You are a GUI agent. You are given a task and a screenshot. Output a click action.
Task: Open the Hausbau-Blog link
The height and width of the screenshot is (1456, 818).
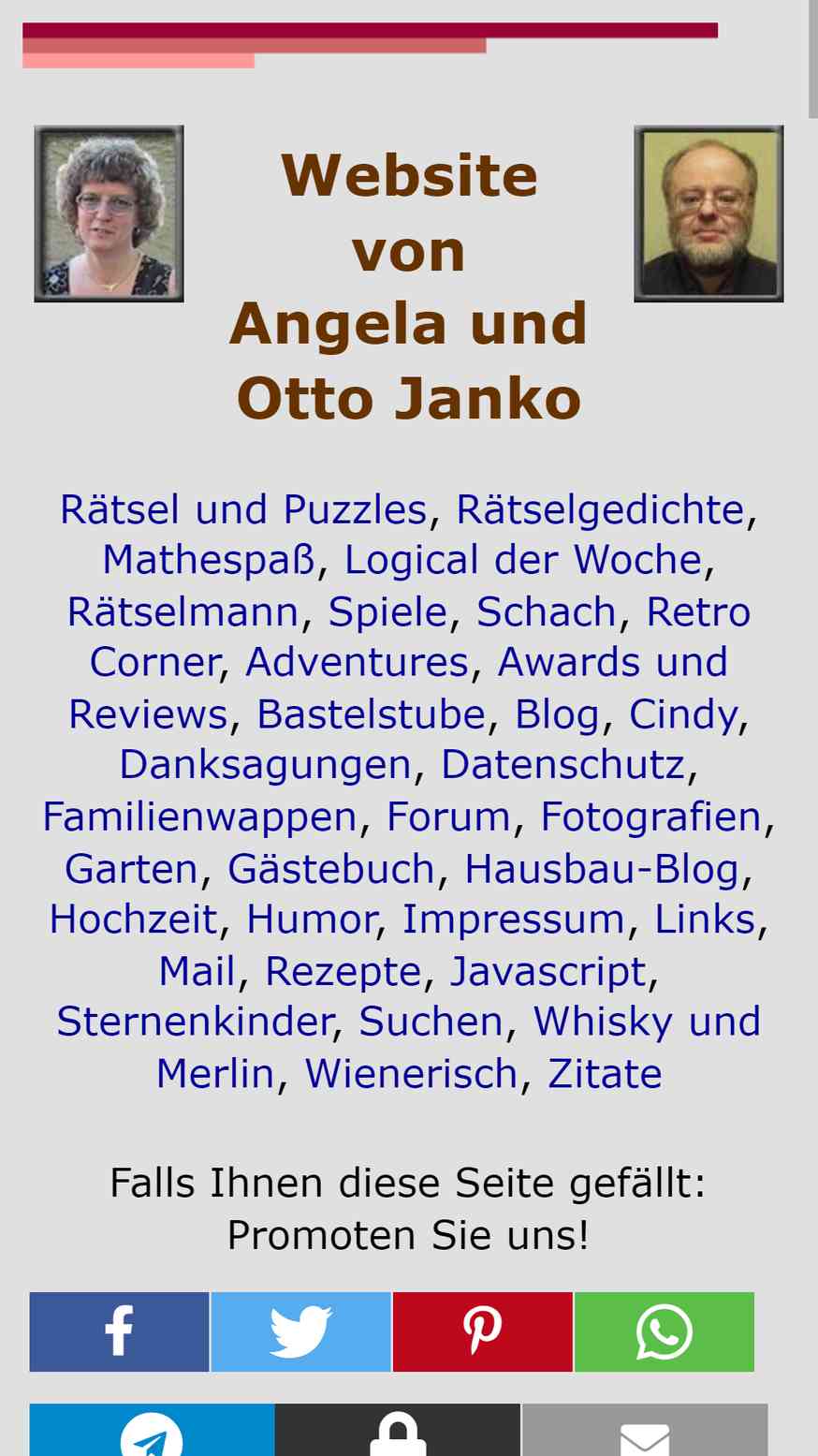click(603, 868)
